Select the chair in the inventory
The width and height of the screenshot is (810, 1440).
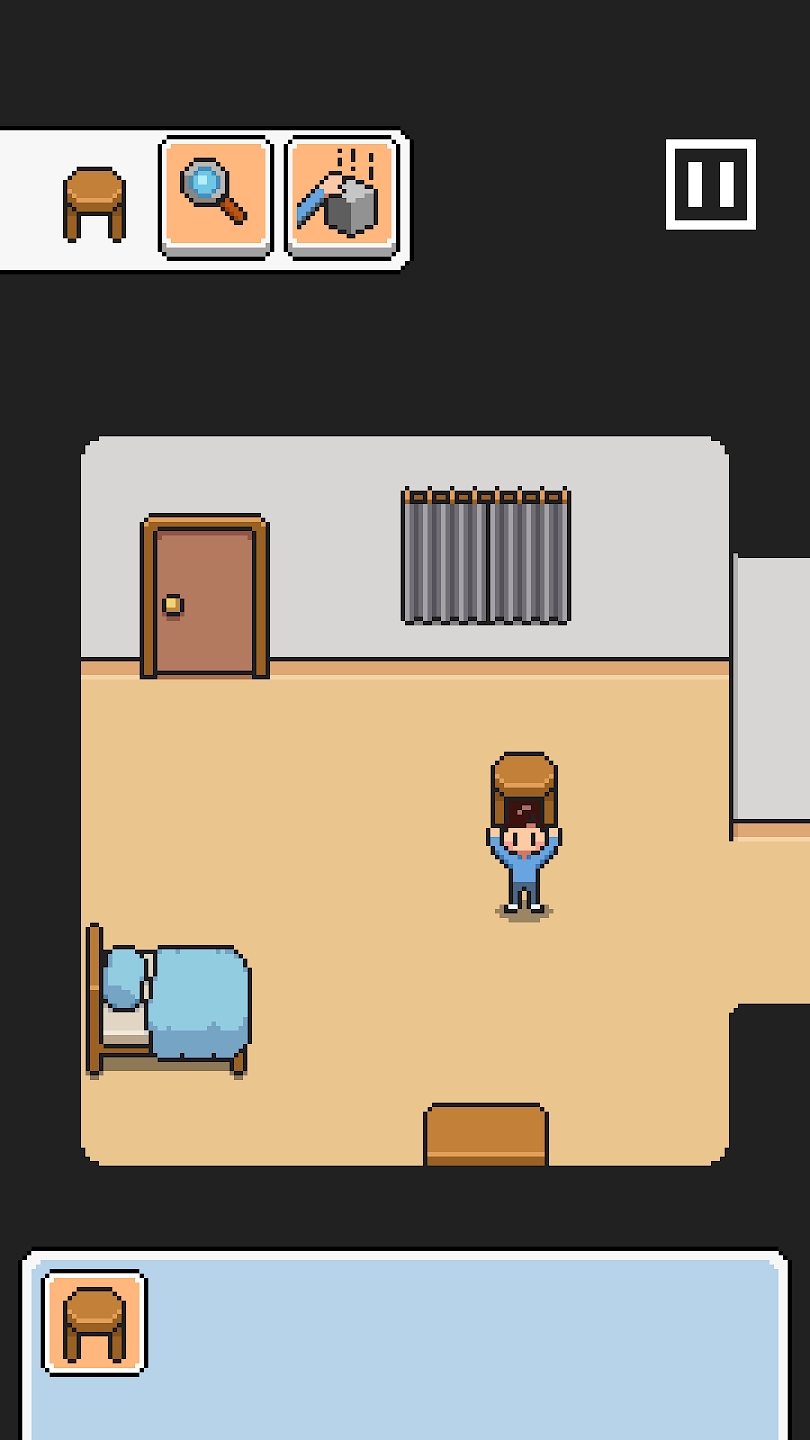pyautogui.click(x=94, y=1322)
